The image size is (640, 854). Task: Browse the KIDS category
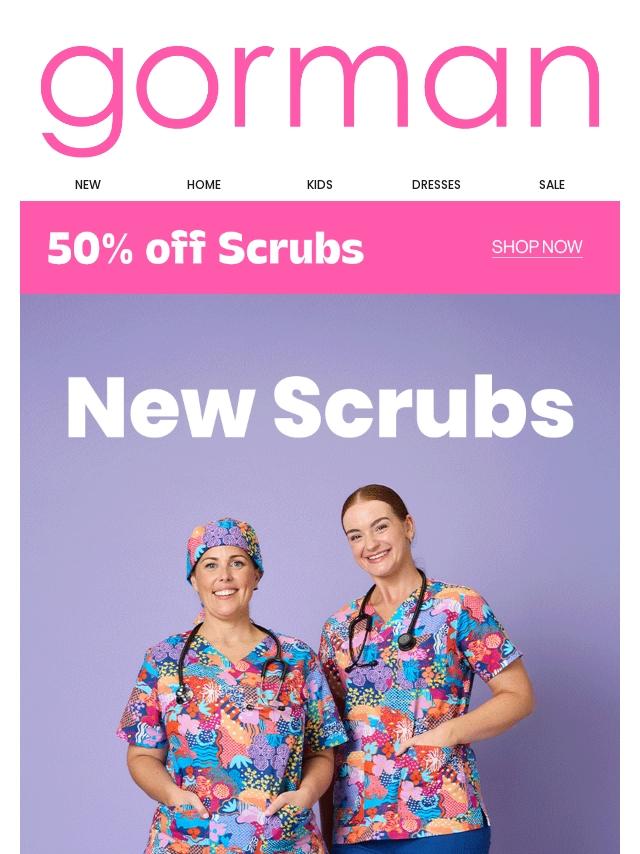(x=320, y=185)
